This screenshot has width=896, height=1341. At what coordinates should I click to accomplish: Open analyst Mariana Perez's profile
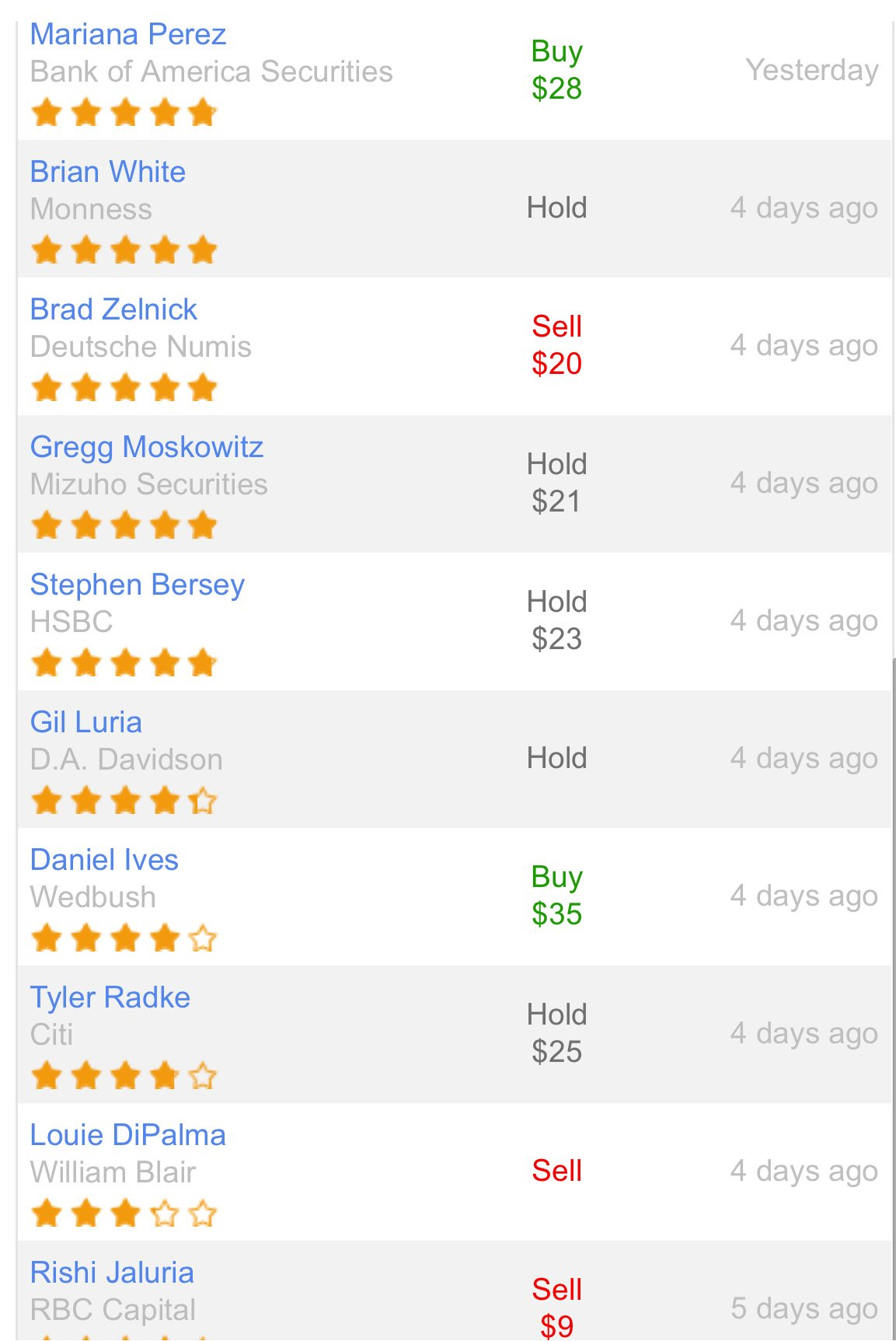pyautogui.click(x=128, y=35)
